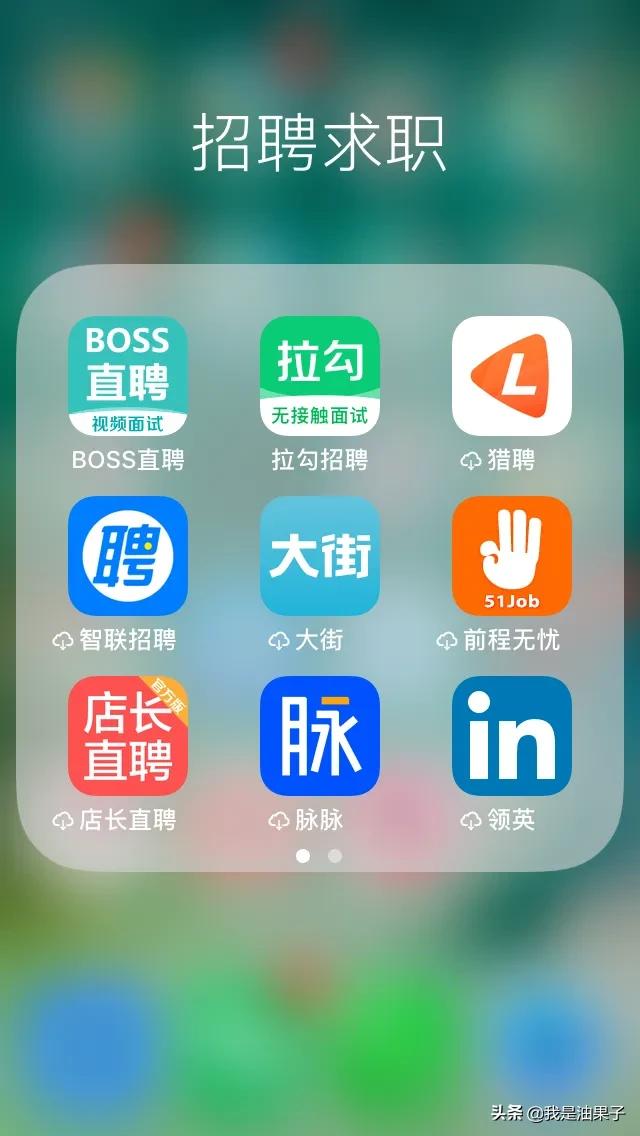Go to the second folder page dot
Screen dimensions: 640x1136
pos(335,856)
